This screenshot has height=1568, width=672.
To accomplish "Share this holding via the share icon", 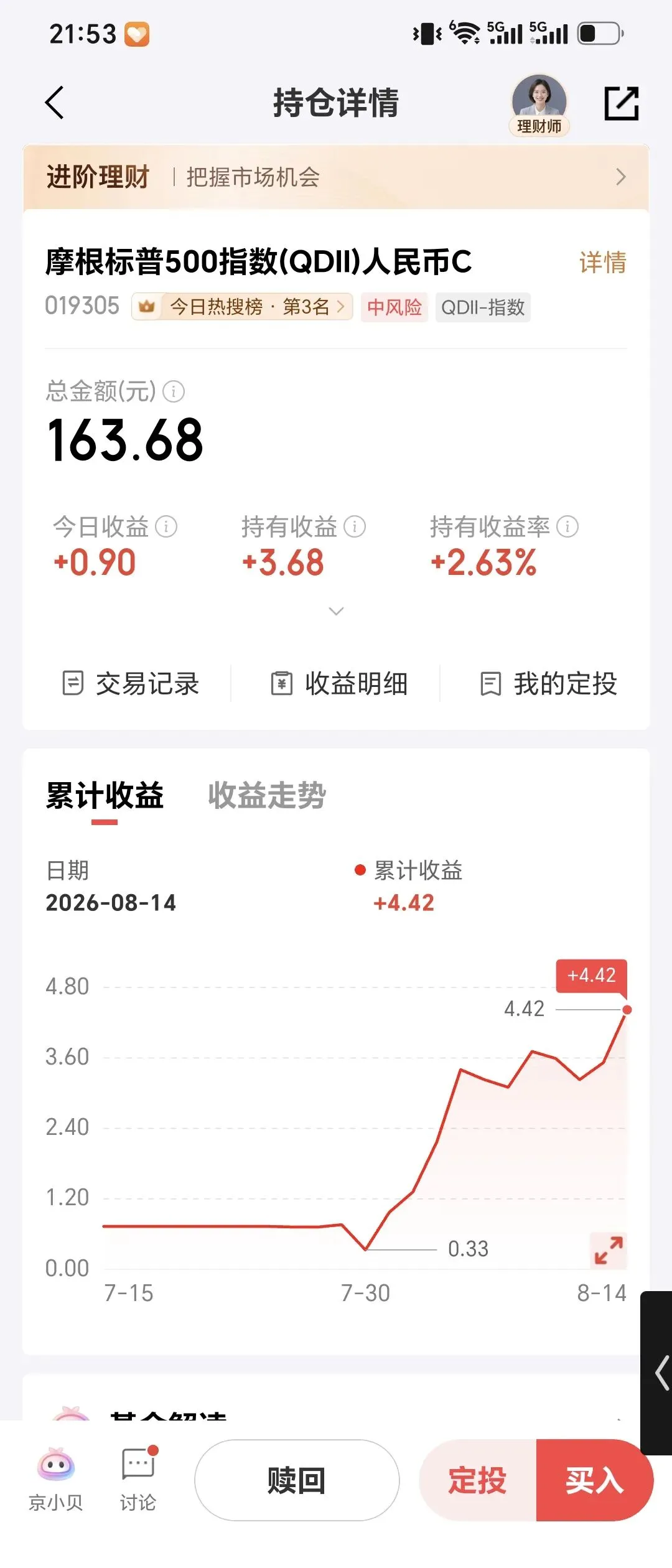I will coord(622,103).
